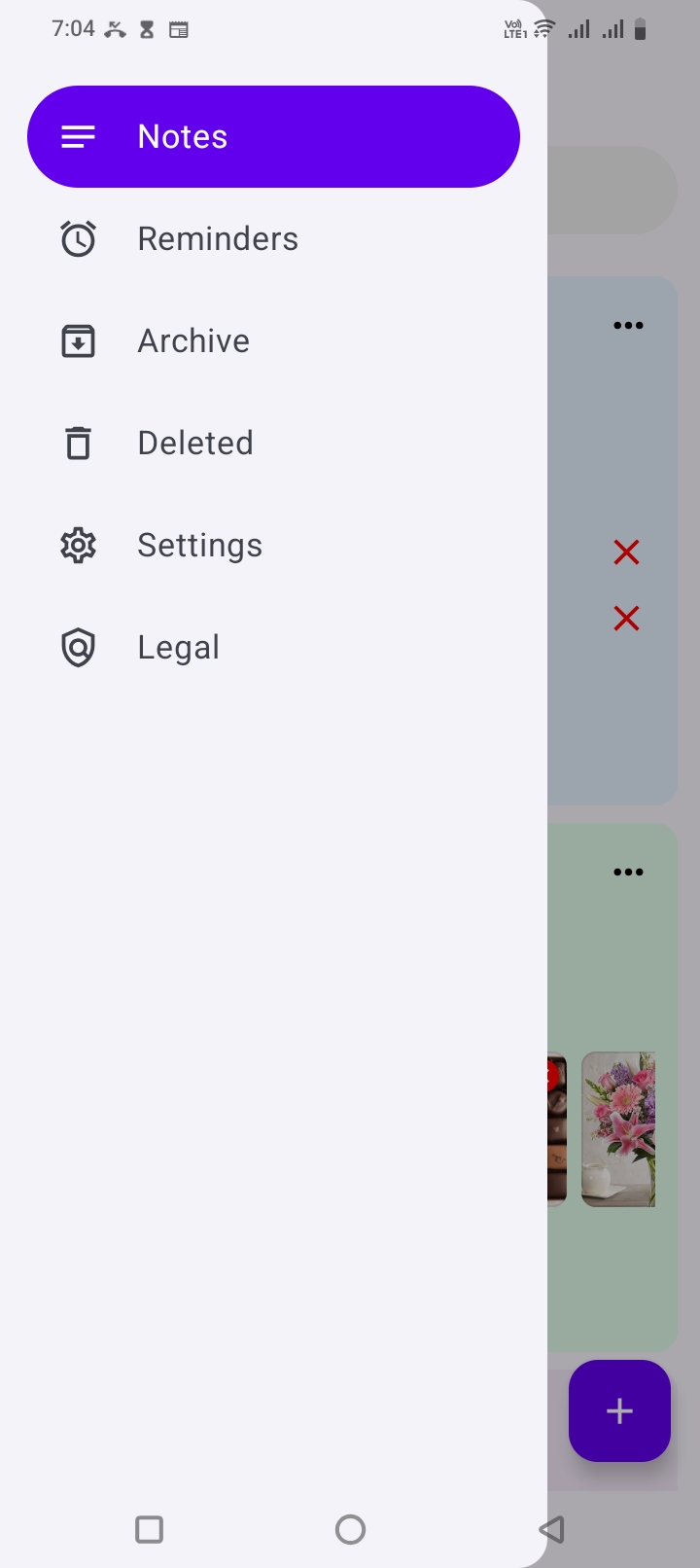This screenshot has height=1568, width=700.
Task: Tap the circular home navigation button
Action: [x=350, y=1528]
